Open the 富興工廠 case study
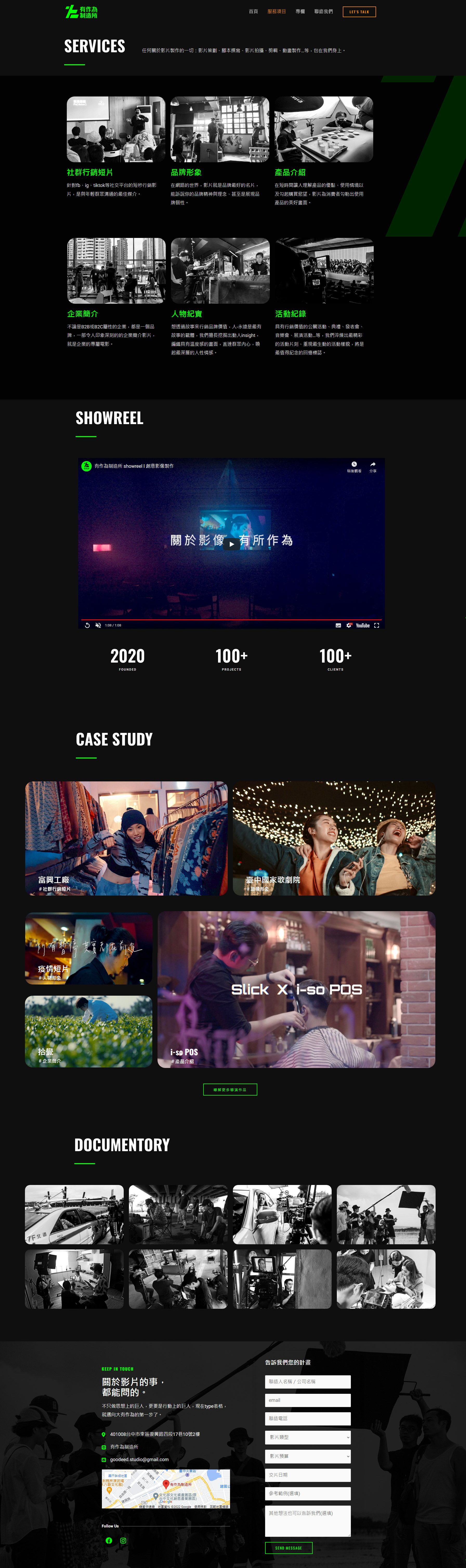 127,838
